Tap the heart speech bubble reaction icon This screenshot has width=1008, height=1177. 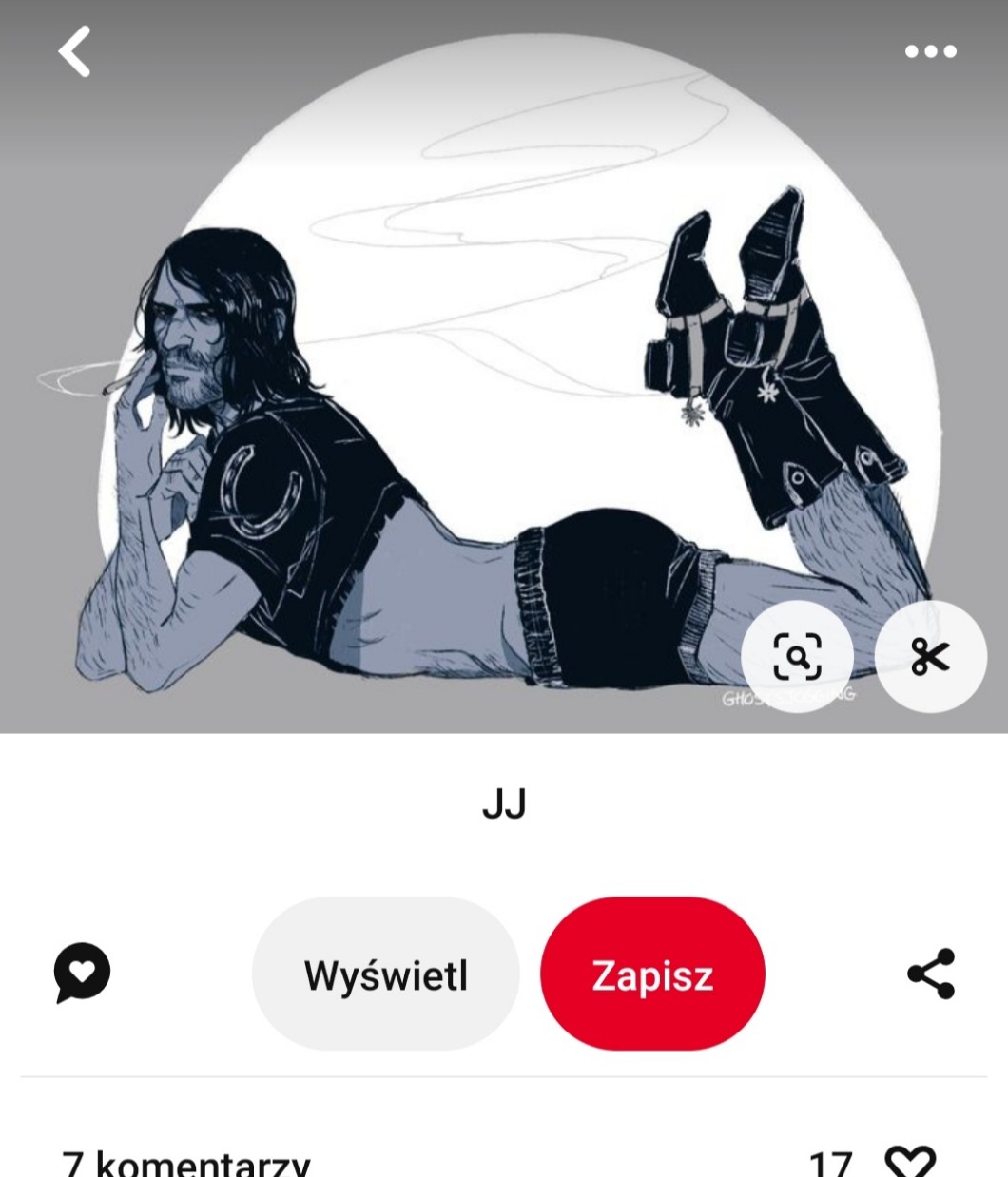pyautogui.click(x=82, y=973)
